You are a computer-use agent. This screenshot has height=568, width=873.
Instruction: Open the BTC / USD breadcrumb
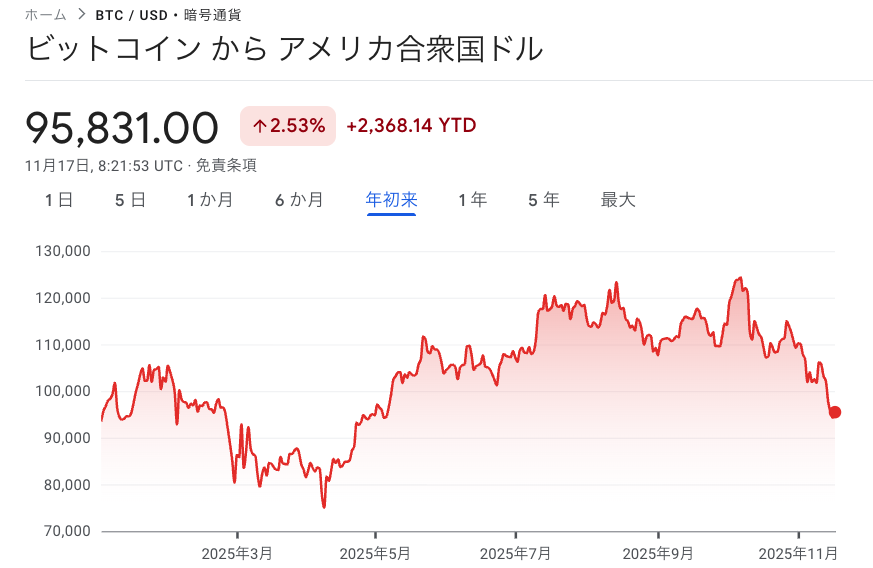131,15
